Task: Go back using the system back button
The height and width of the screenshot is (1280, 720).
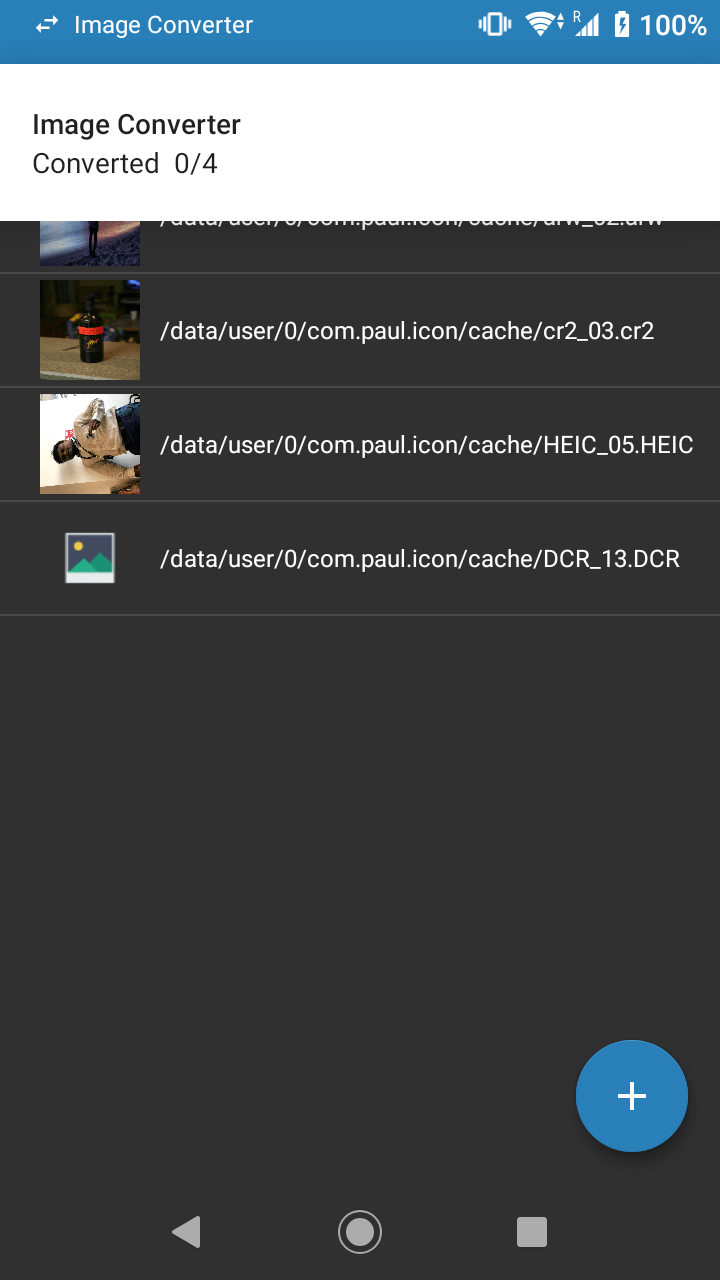Action: pyautogui.click(x=187, y=1231)
